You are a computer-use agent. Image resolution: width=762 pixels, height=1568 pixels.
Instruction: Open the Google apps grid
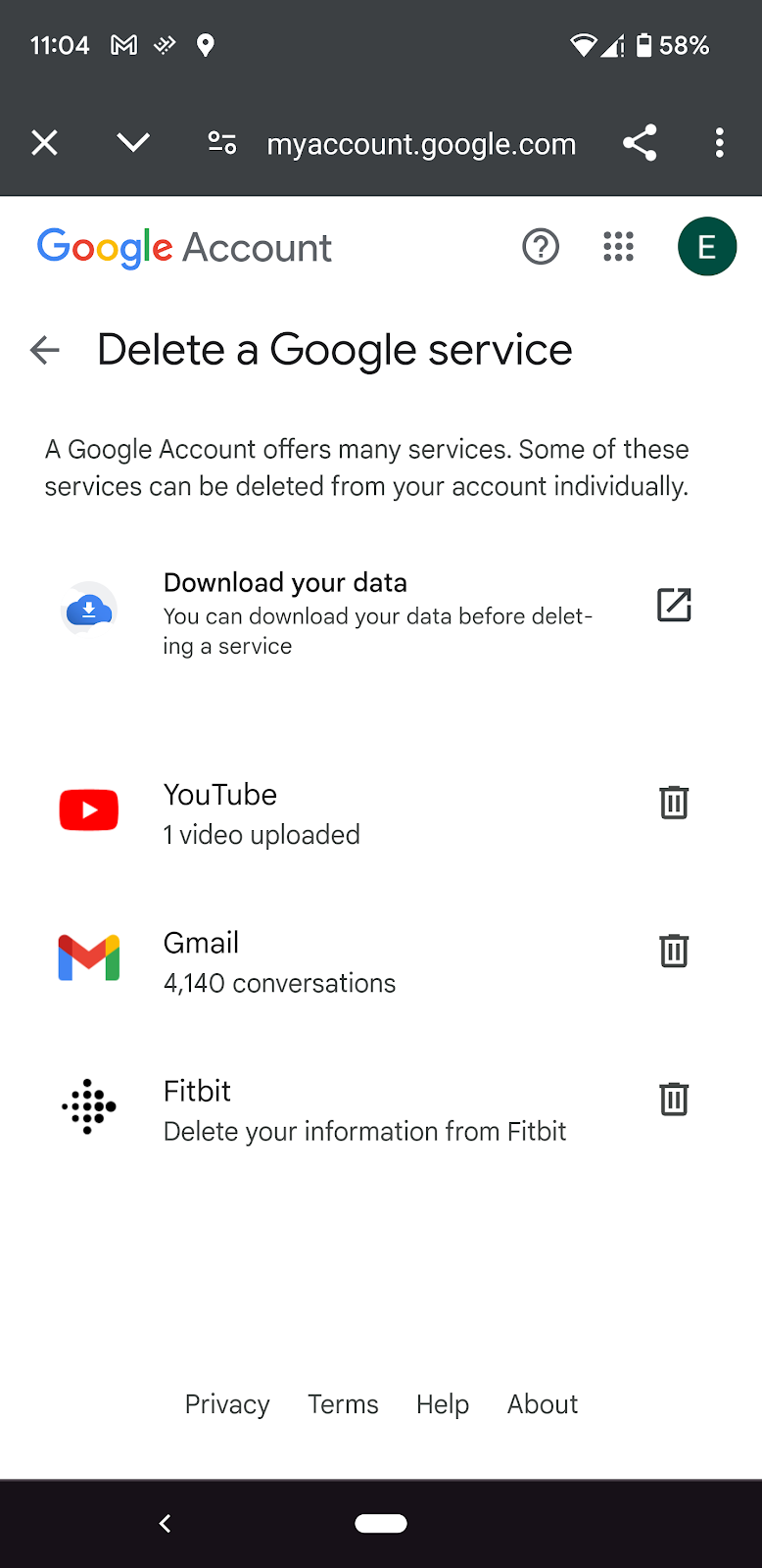point(619,247)
